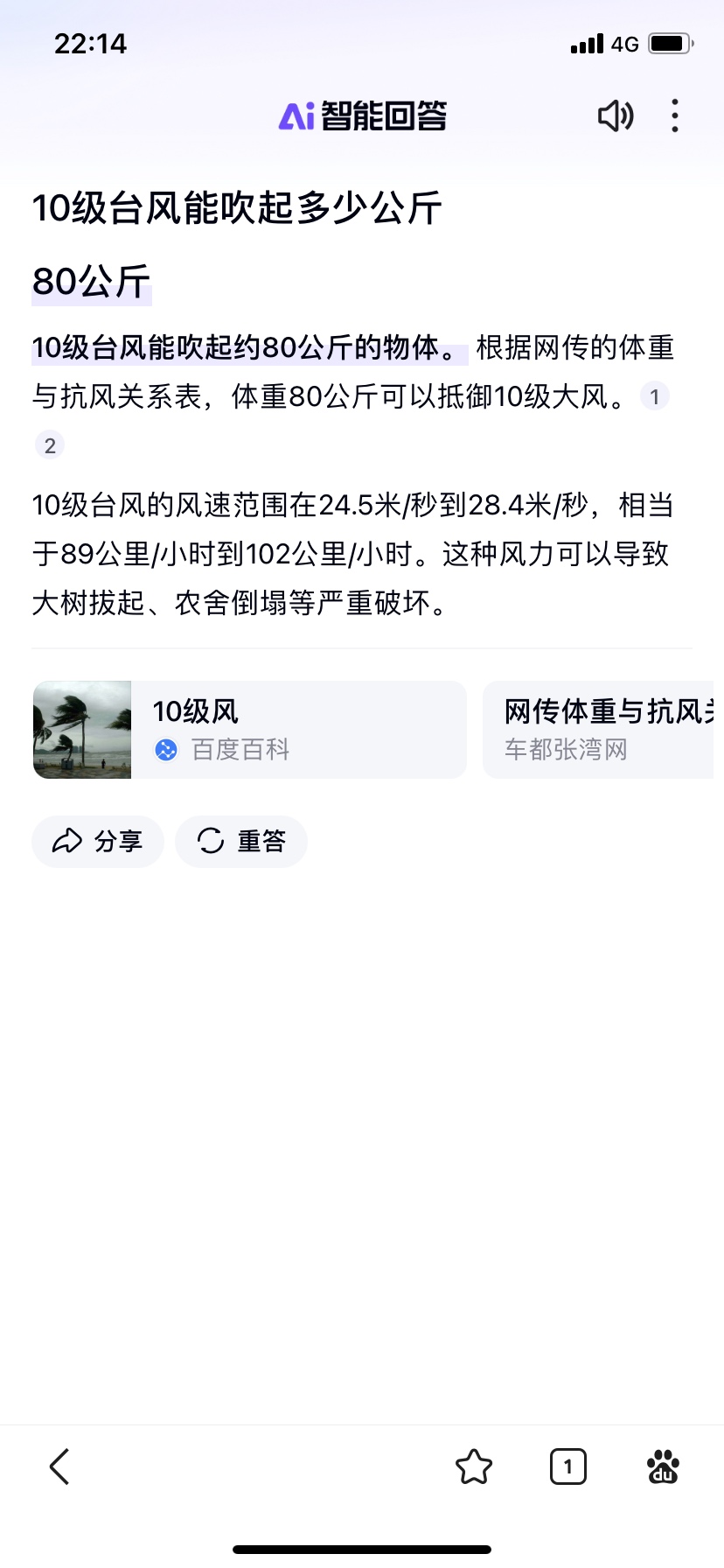724x1568 pixels.
Task: Open the 10级风 百度百科 source card
Action: [x=249, y=730]
